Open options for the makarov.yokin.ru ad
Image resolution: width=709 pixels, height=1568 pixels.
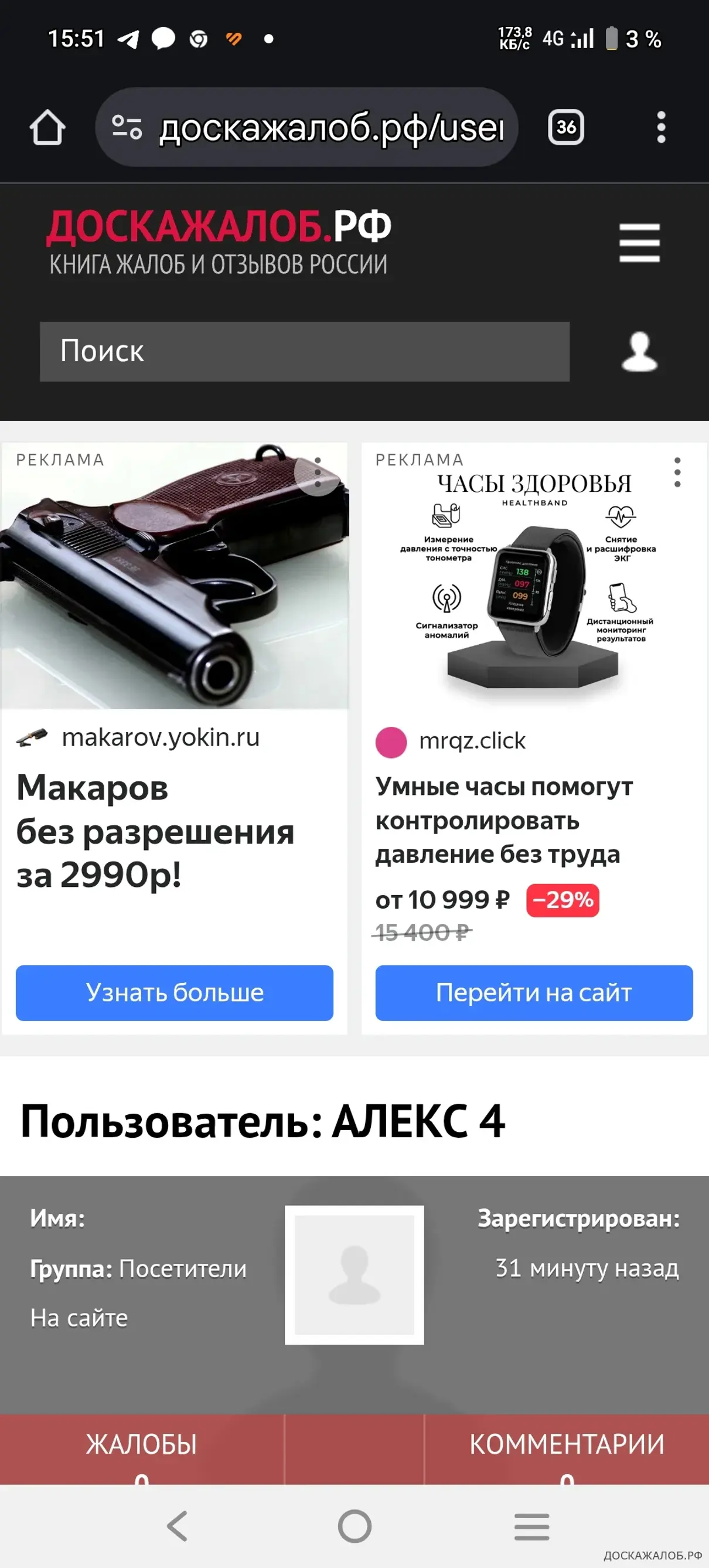(317, 472)
